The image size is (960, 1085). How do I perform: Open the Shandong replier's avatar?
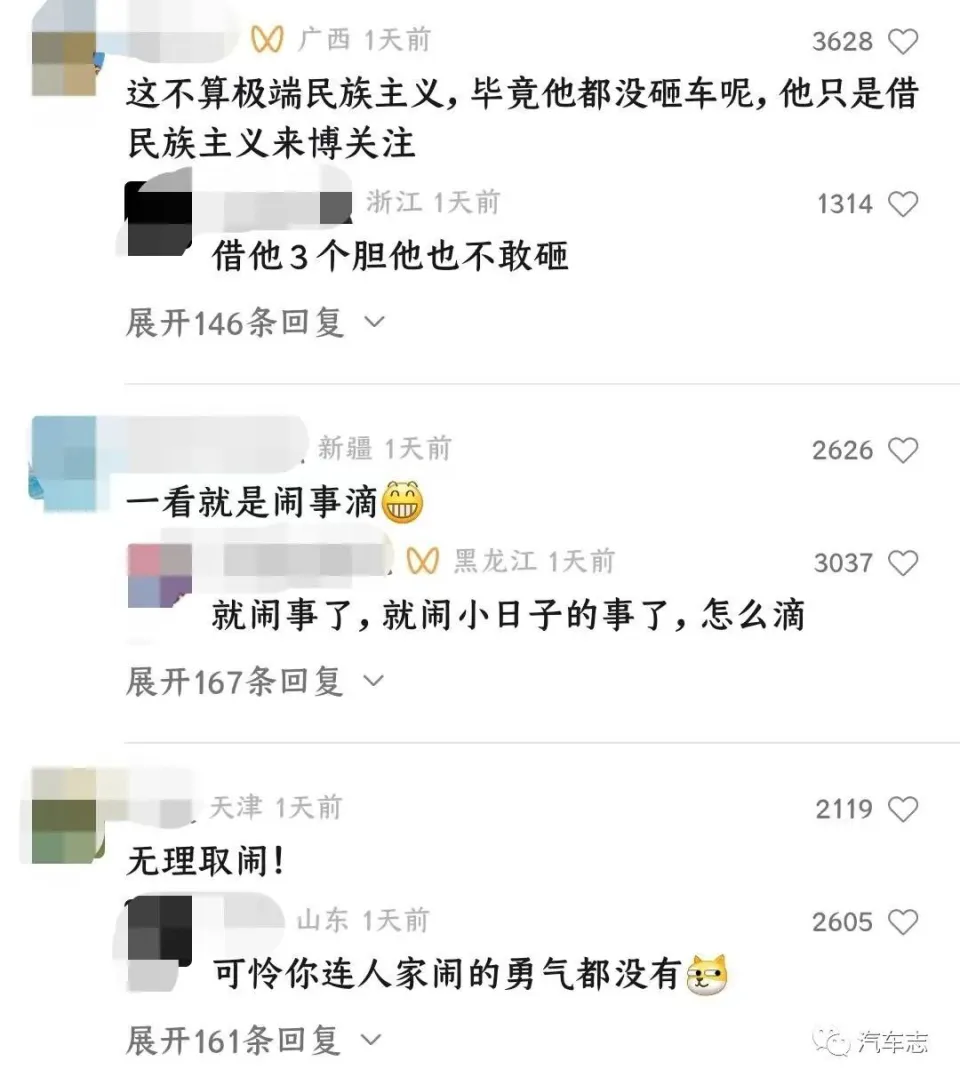coord(160,930)
